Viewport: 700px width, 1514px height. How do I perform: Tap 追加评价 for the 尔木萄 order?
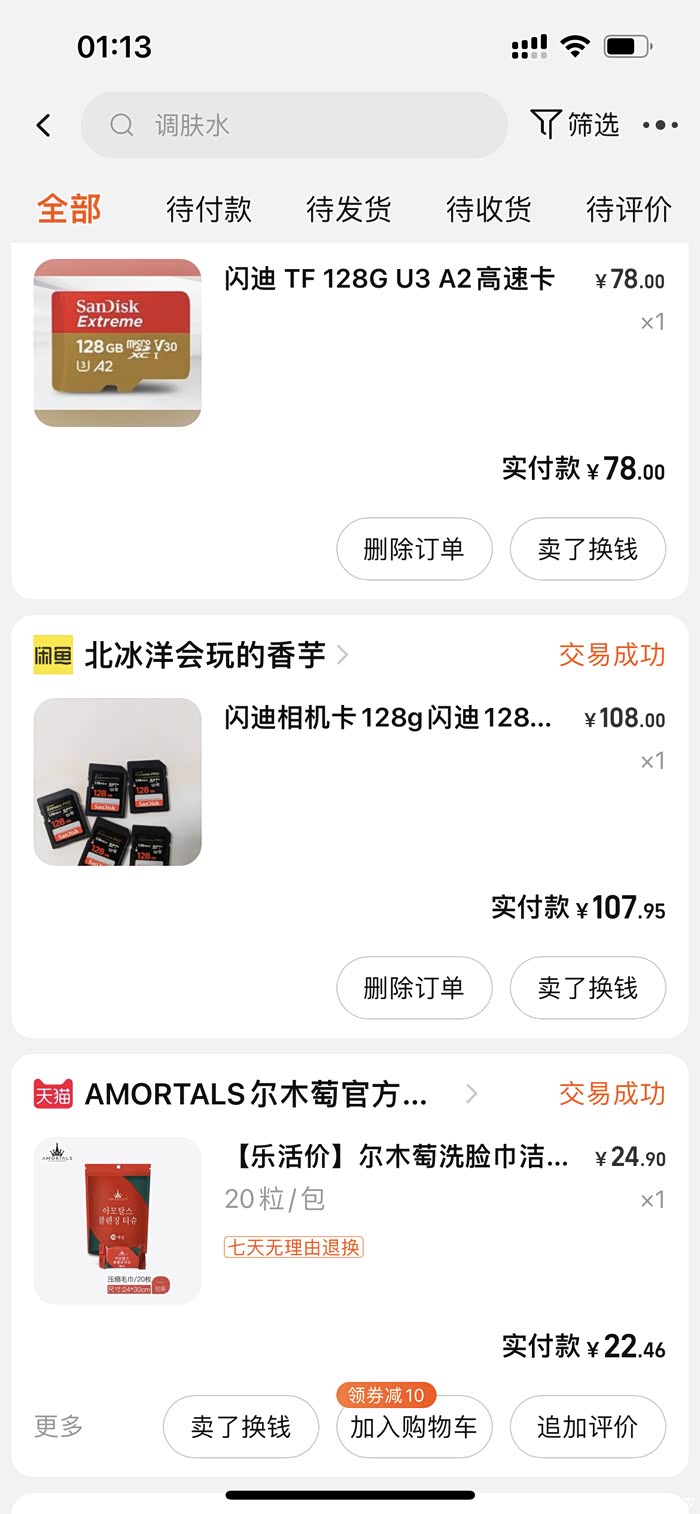587,1427
